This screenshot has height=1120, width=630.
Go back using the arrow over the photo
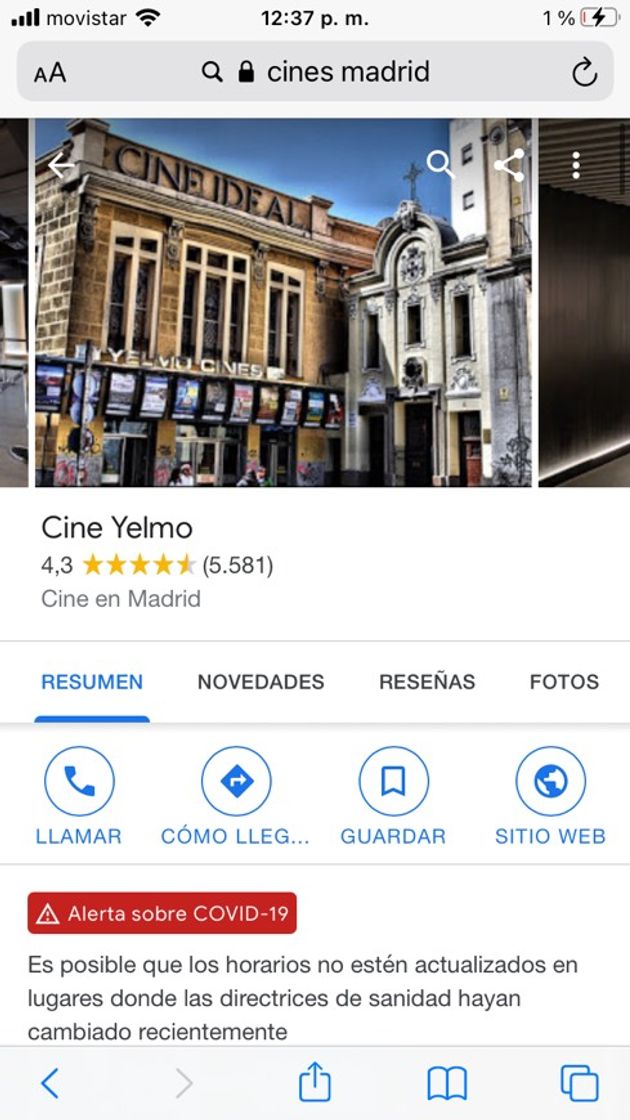pos(61,165)
